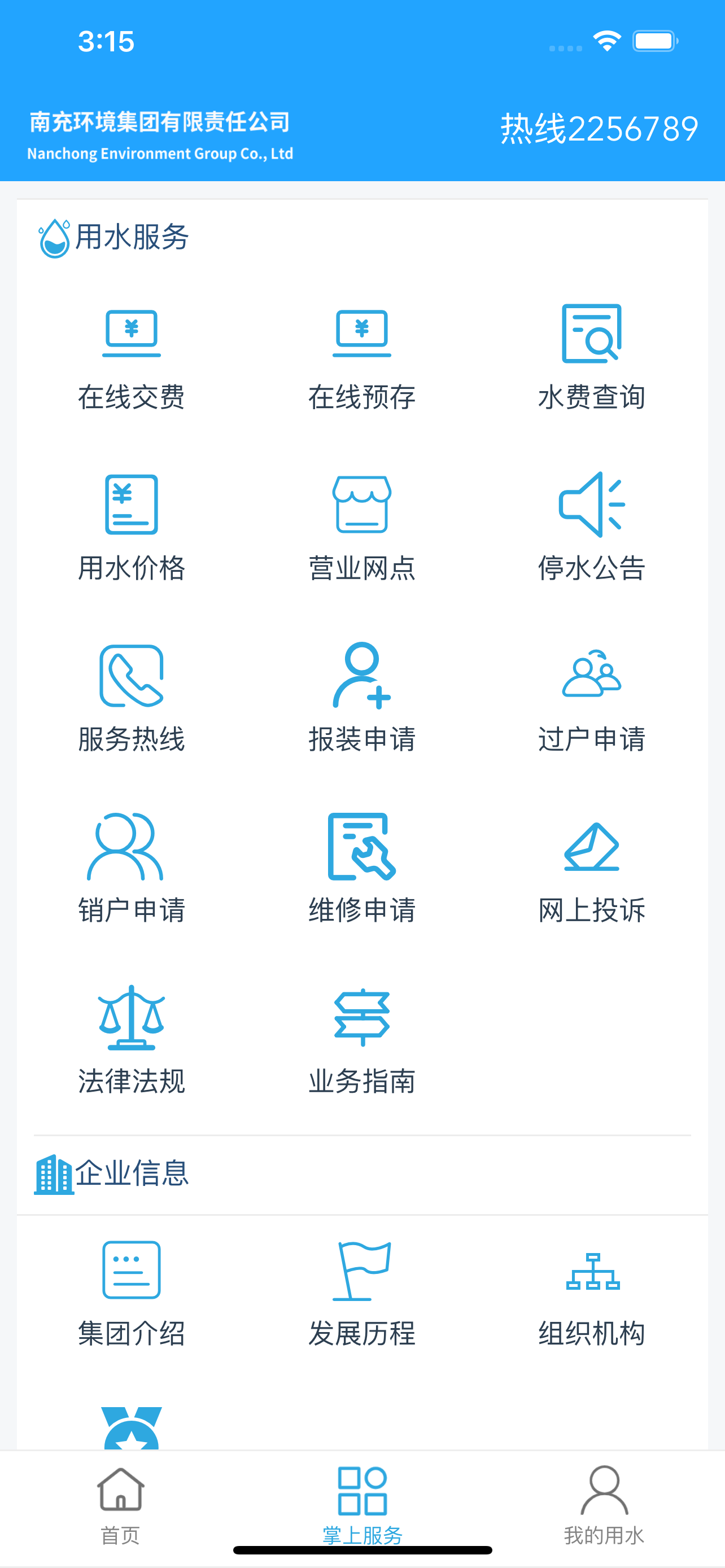Switch to 我的用水 tab
The image size is (725, 1568).
[x=604, y=1506]
